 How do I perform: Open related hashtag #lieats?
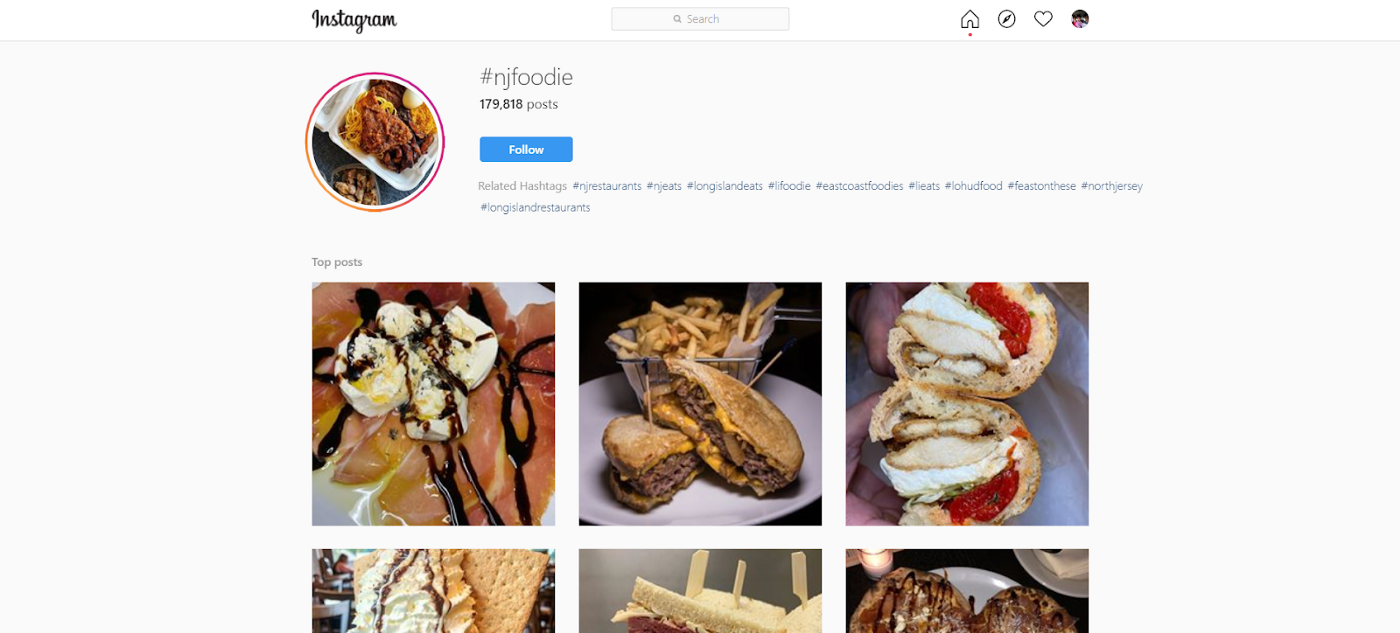coord(924,186)
